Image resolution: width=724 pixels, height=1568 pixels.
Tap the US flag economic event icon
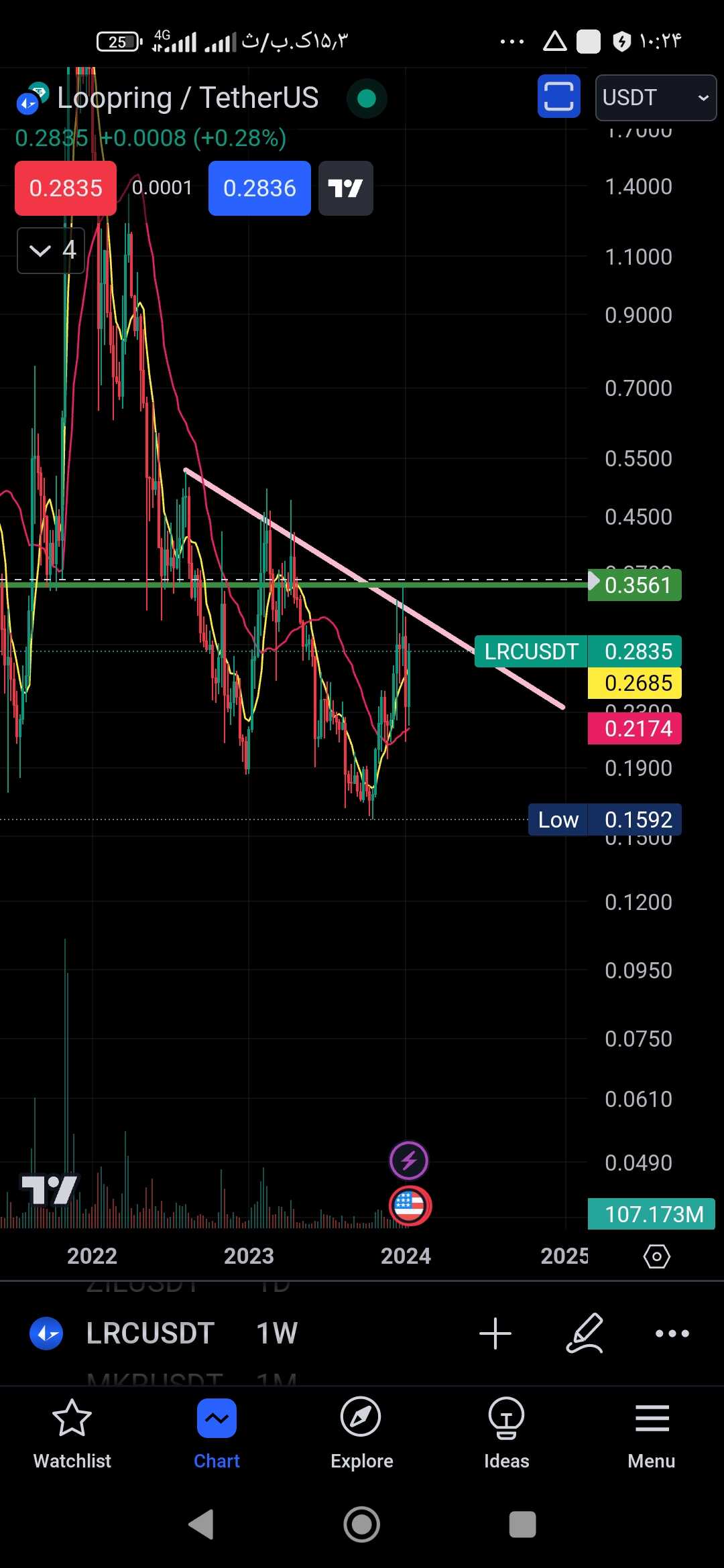coord(410,1205)
